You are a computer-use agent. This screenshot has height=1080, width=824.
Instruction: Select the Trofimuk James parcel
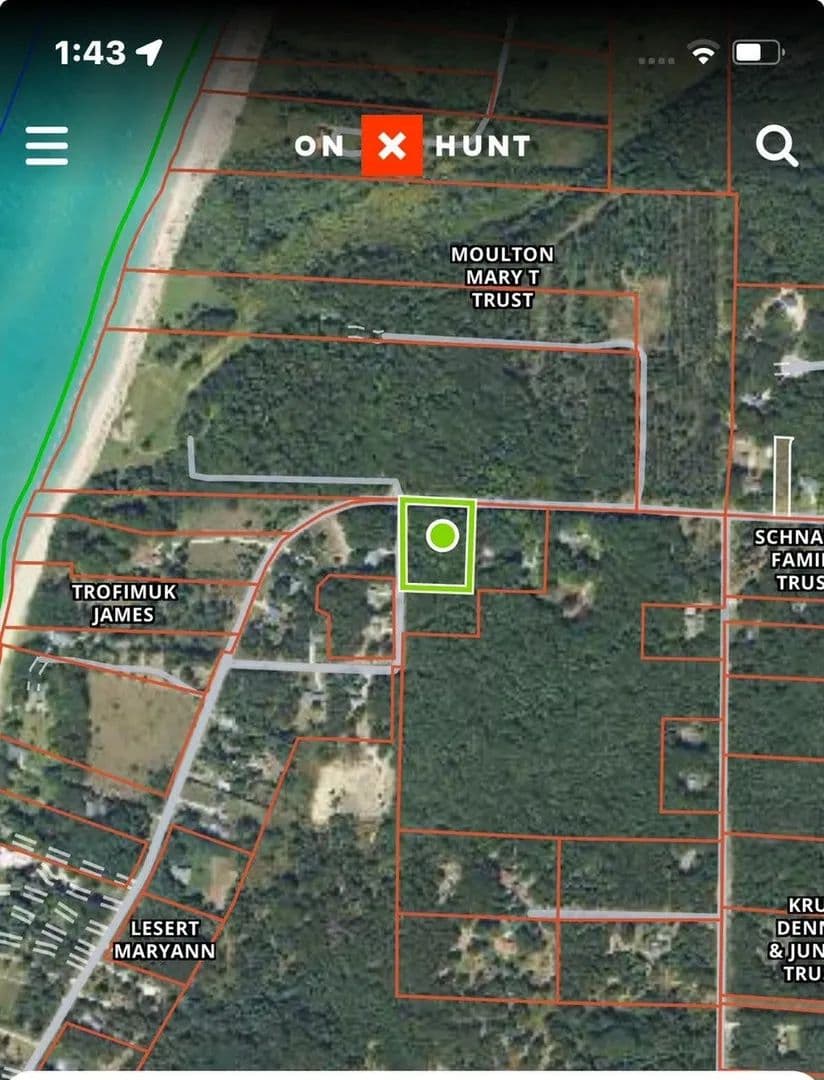tap(124, 603)
